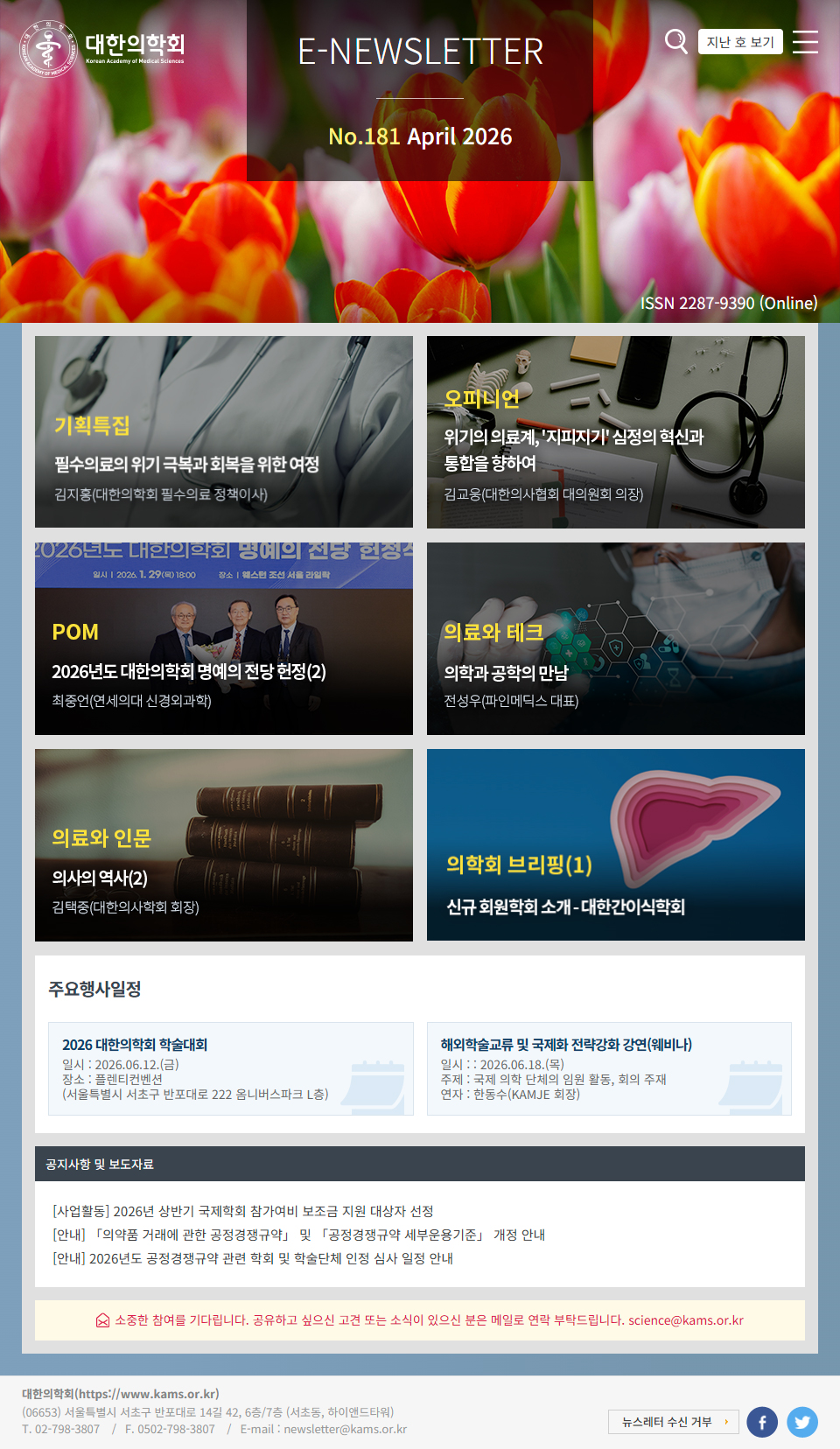The image size is (840, 1449).
Task: Open the hamburger menu
Action: (x=805, y=42)
